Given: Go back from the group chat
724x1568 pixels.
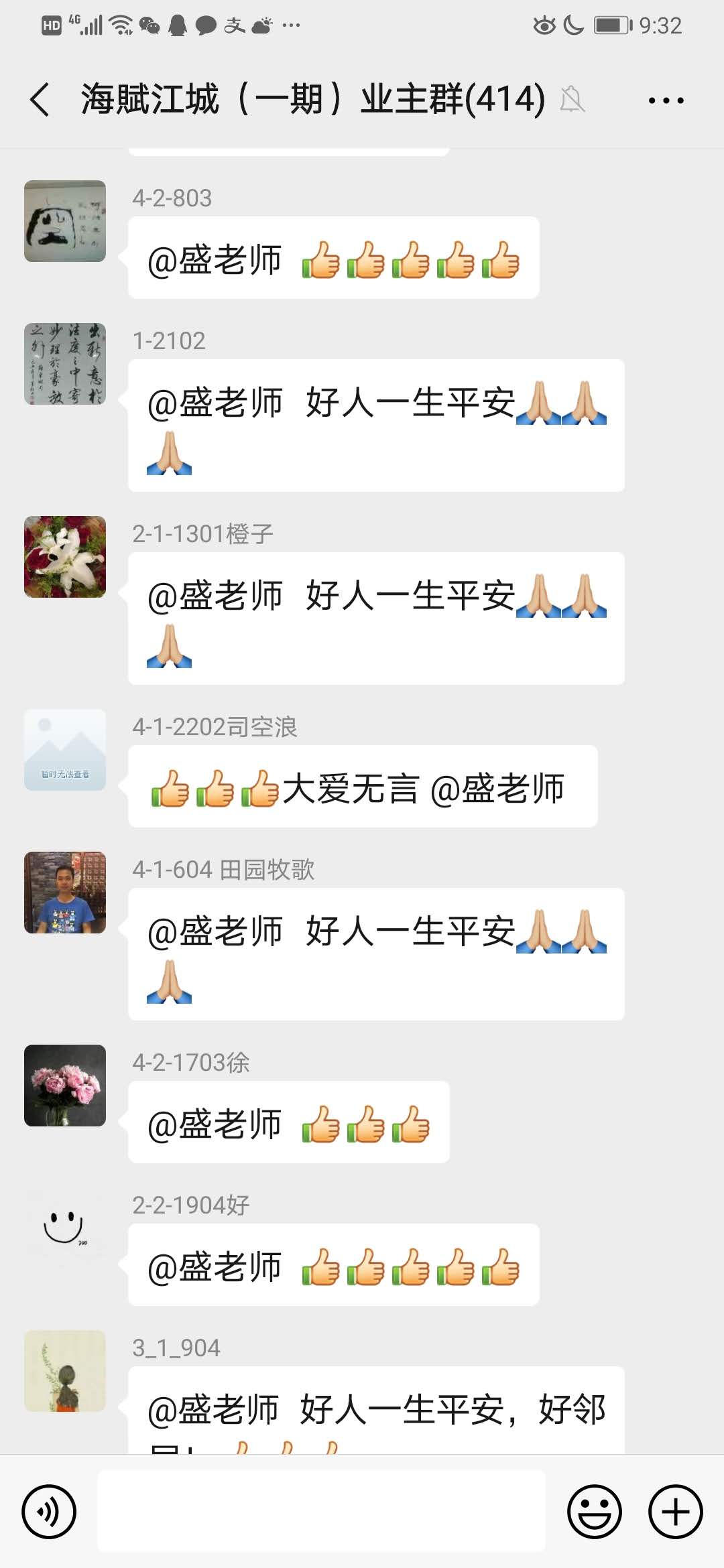Looking at the screenshot, I should point(40,101).
